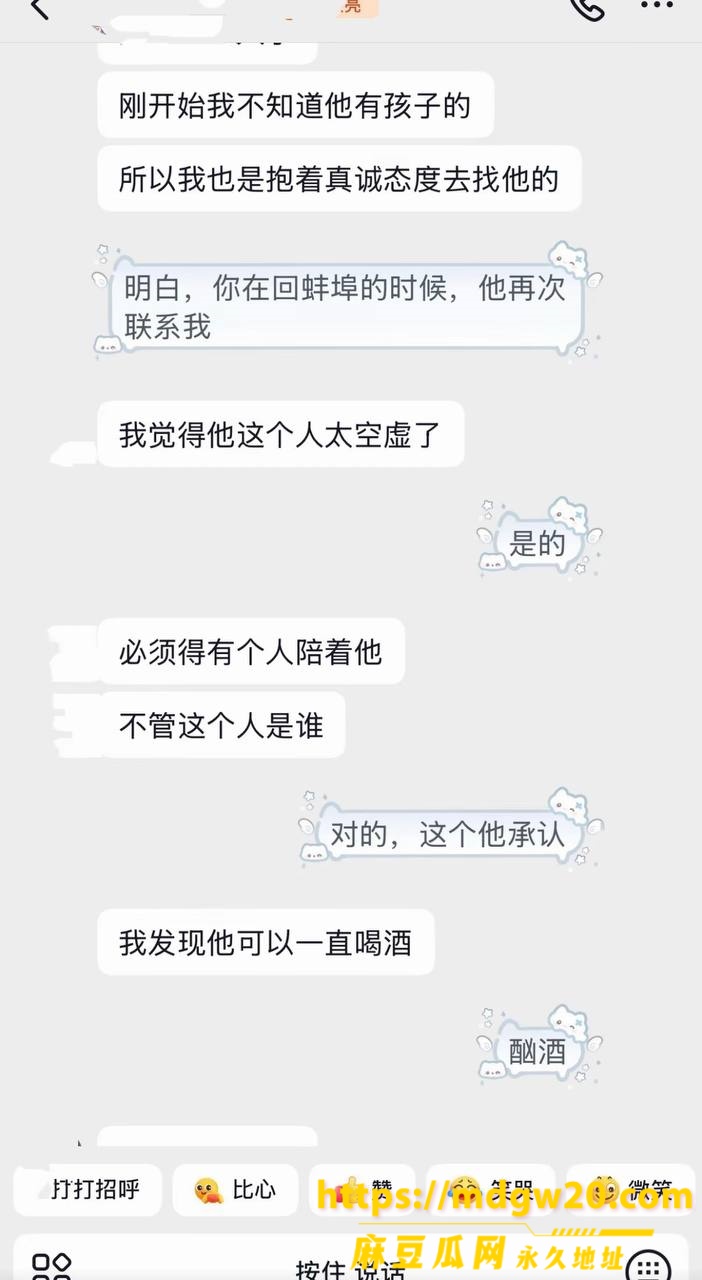Go back from this chat

pos(38,8)
